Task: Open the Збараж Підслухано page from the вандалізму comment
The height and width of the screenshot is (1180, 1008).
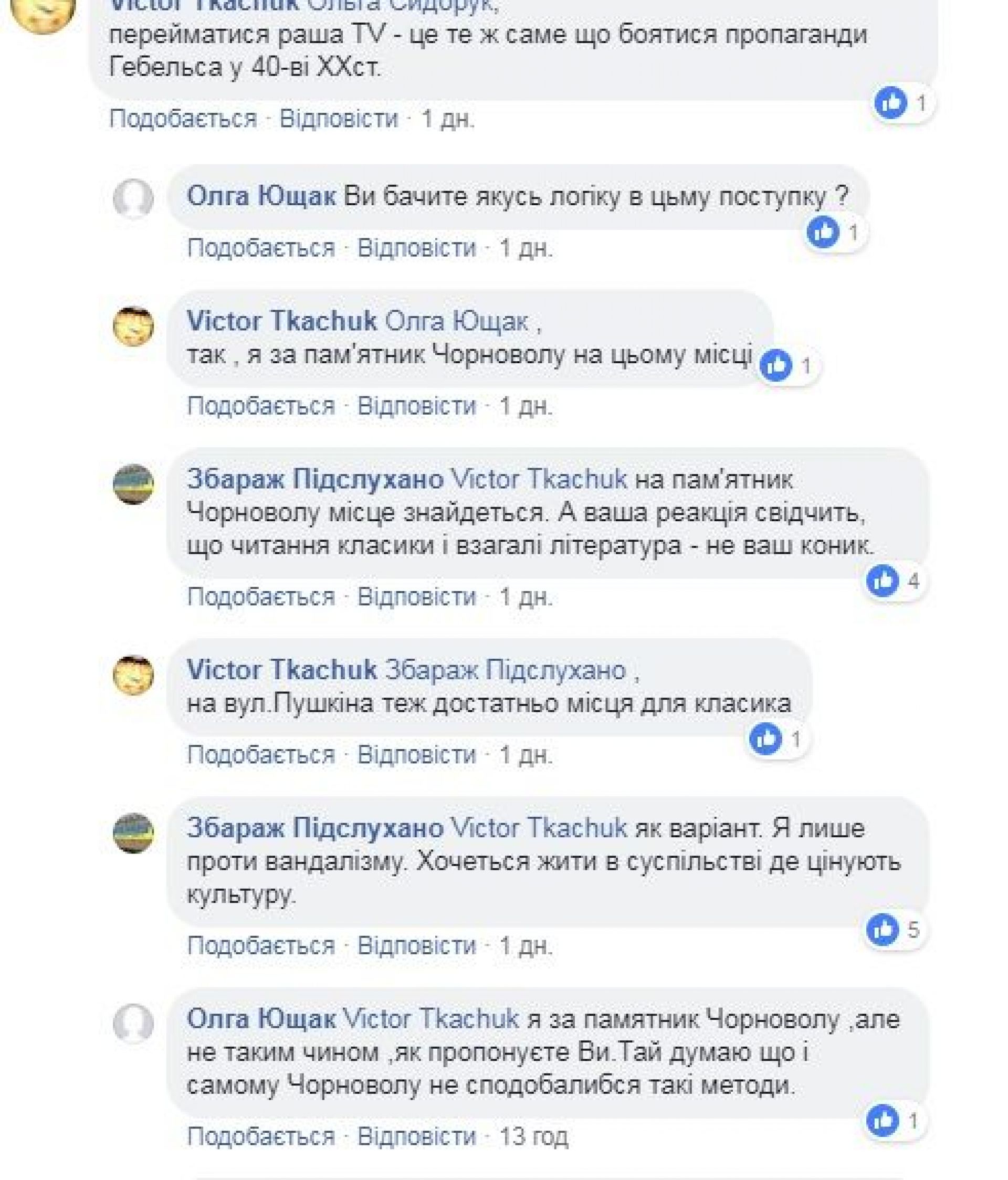Action: (314, 828)
